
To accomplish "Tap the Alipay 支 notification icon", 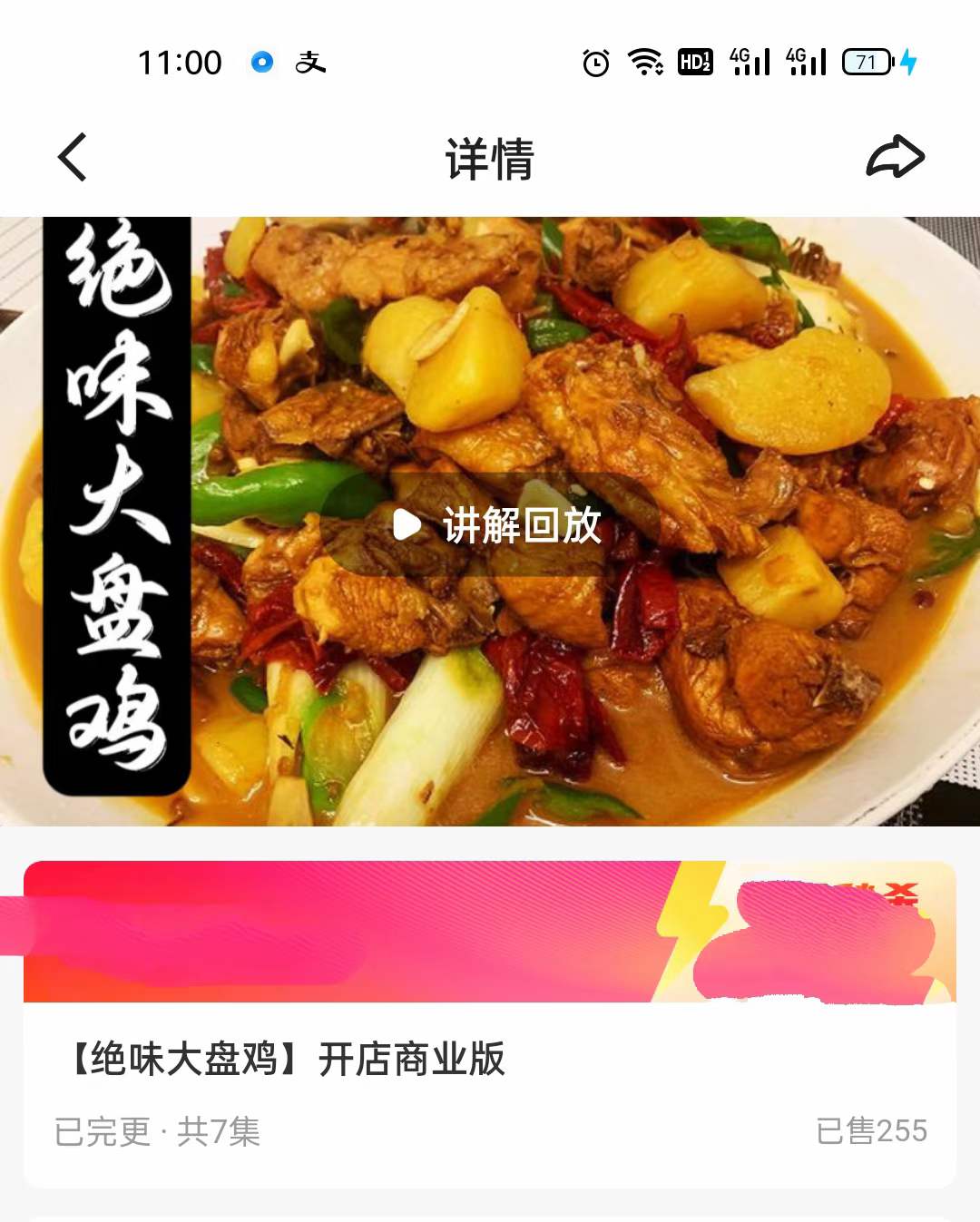I will [x=313, y=62].
